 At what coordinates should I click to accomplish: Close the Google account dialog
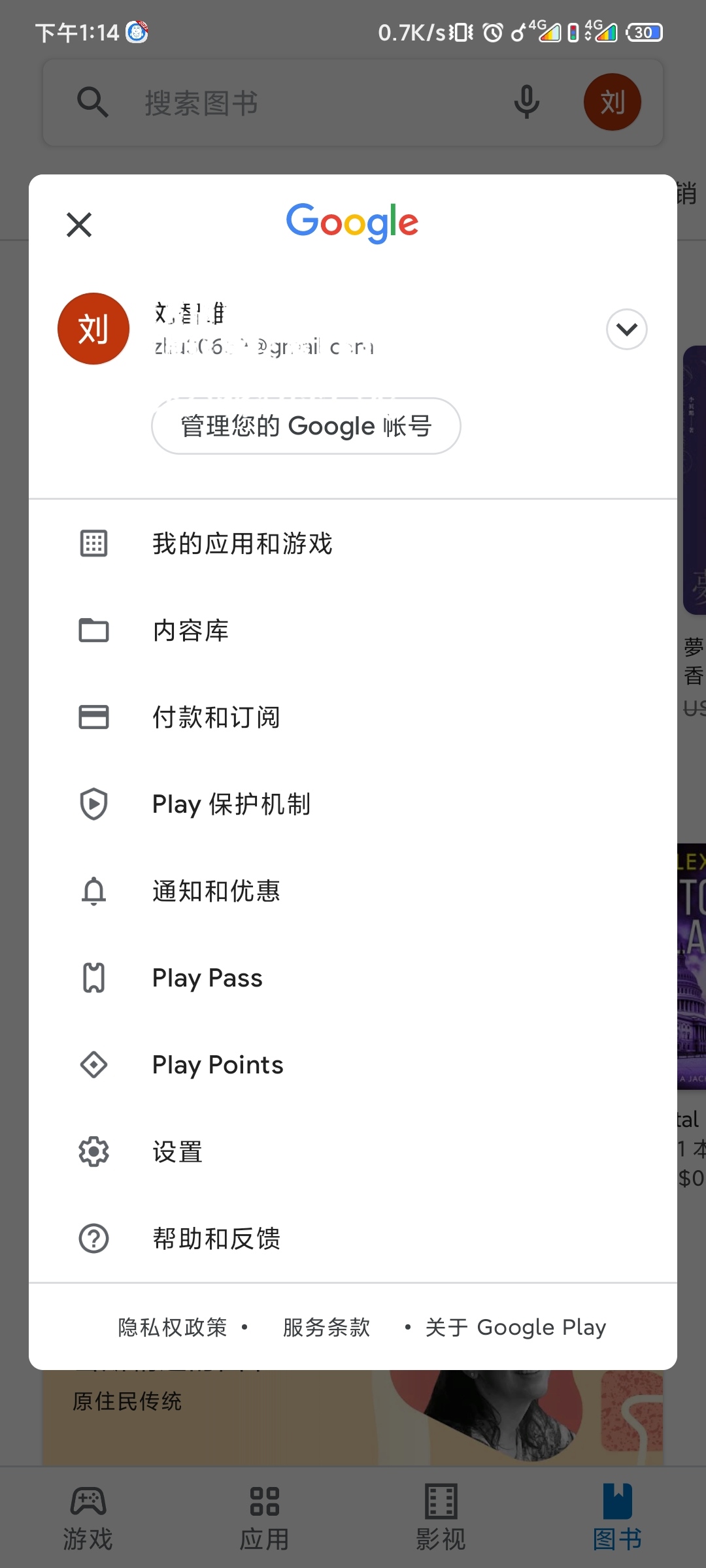point(79,225)
